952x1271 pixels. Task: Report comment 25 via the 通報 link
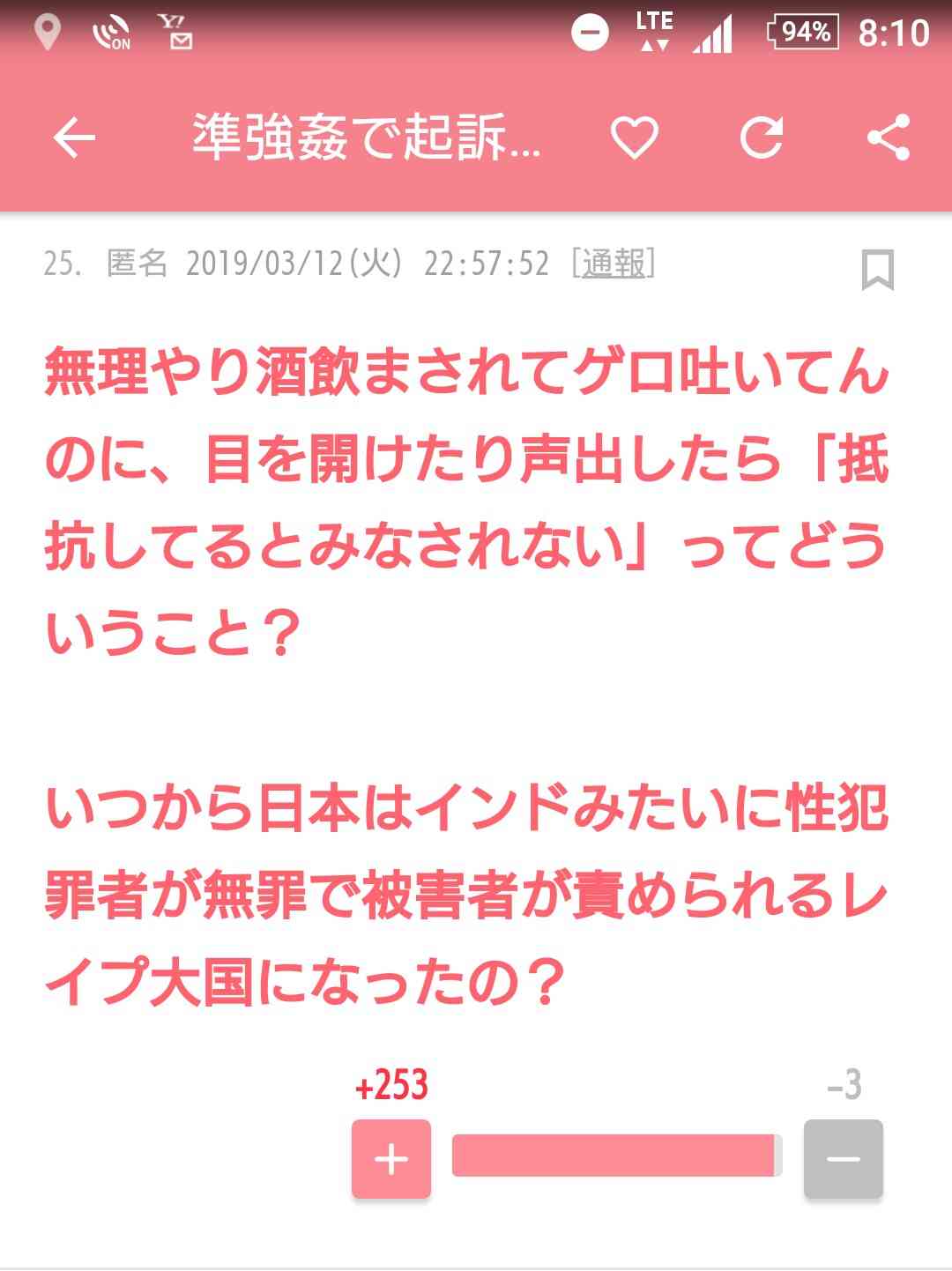(614, 264)
